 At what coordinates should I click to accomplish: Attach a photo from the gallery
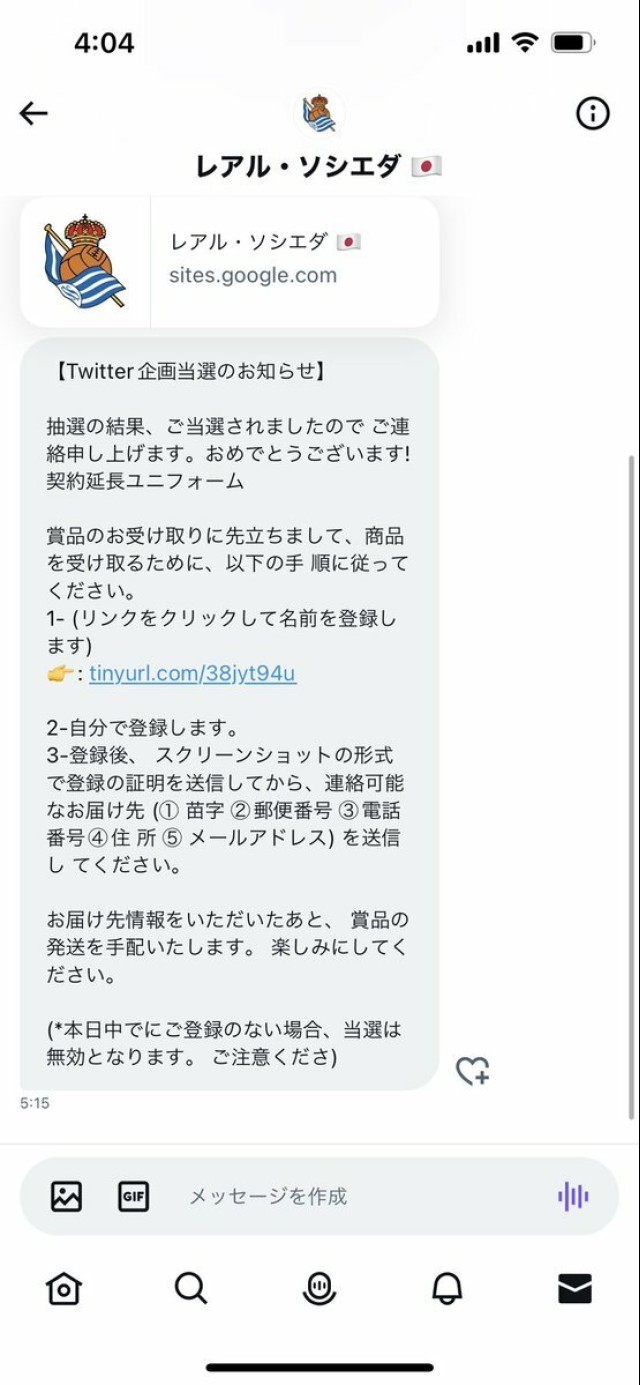click(66, 1196)
